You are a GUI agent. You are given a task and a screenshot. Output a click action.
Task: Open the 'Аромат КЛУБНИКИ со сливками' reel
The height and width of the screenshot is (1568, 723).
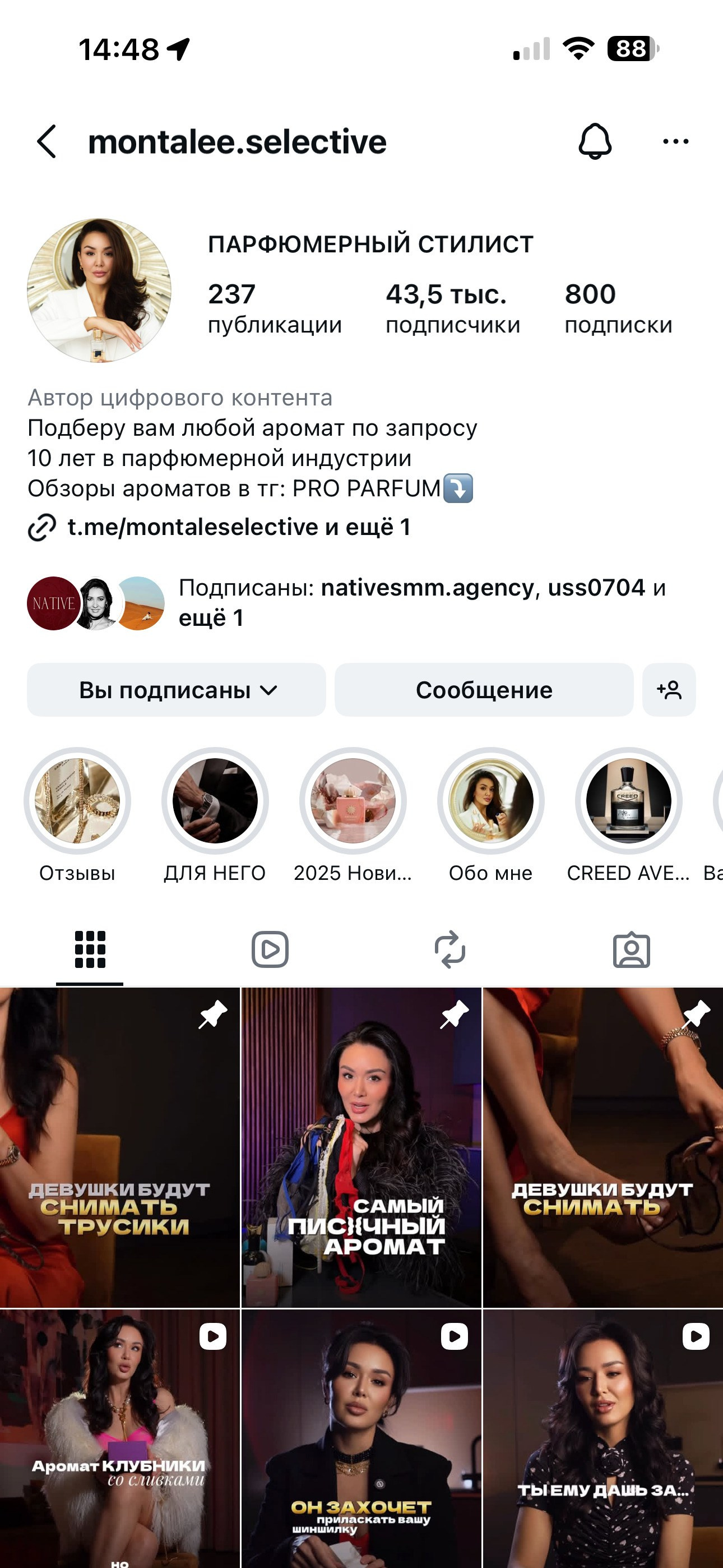(x=120, y=1439)
